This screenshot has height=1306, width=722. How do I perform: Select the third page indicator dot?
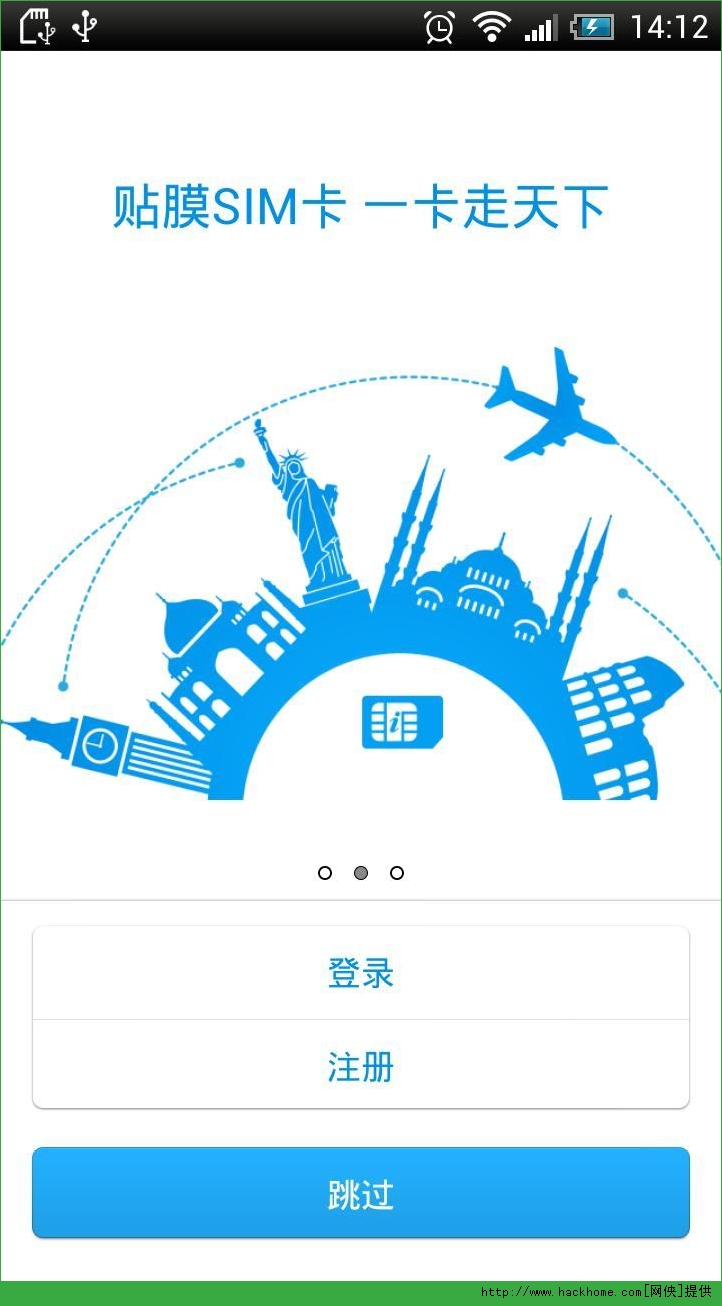[397, 873]
